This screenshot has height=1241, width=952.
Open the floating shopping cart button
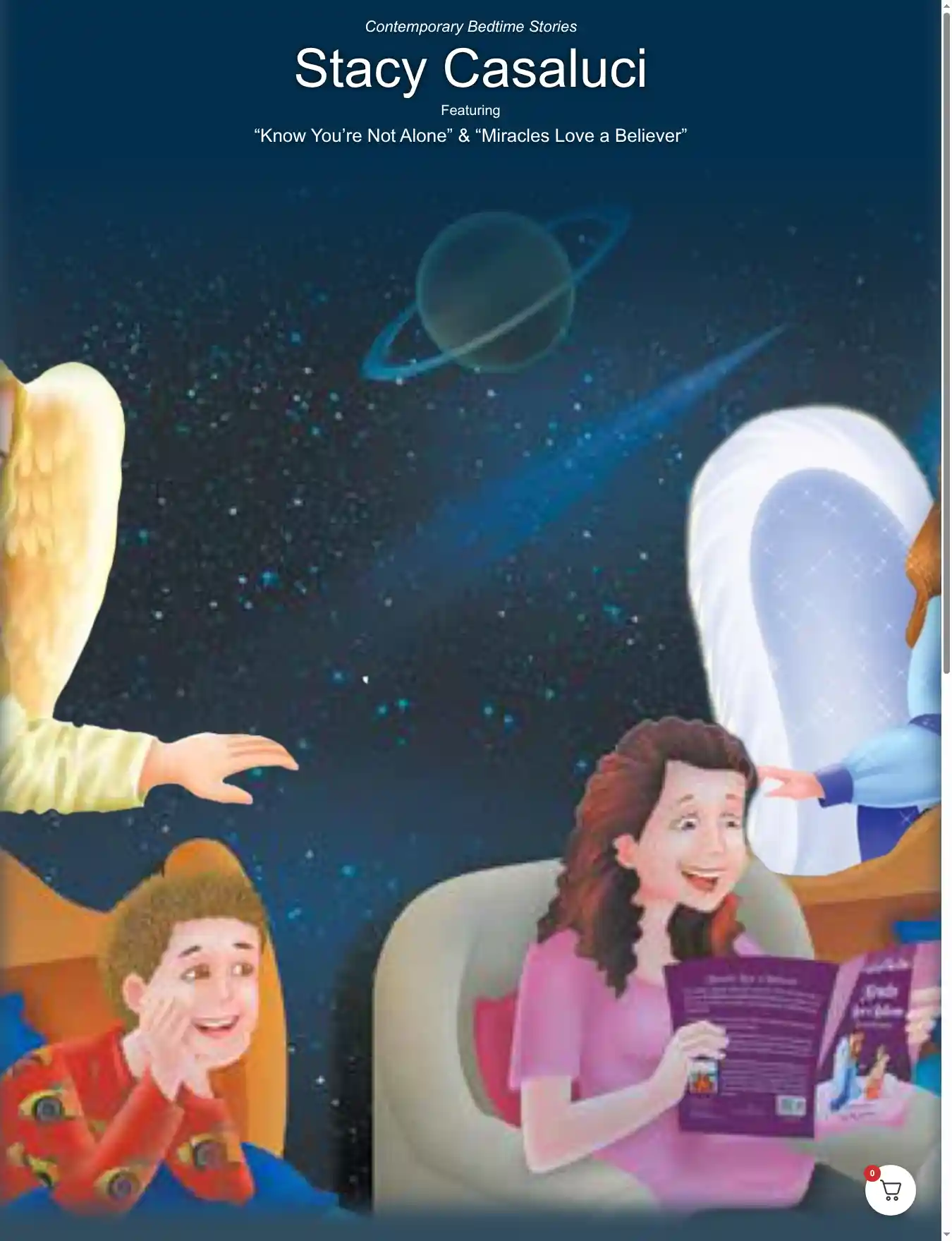coord(890,1191)
